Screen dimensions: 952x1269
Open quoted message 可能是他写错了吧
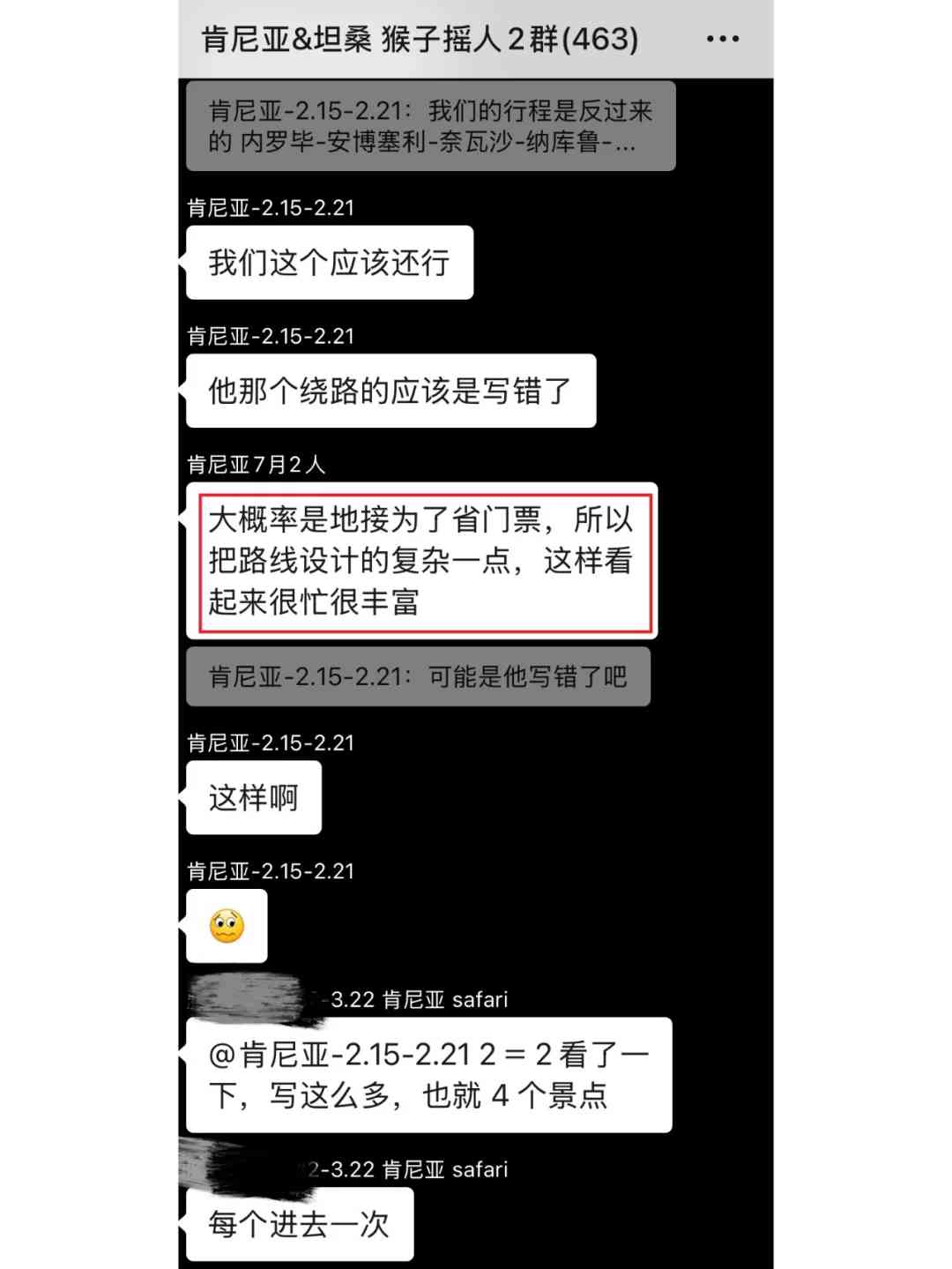point(418,676)
